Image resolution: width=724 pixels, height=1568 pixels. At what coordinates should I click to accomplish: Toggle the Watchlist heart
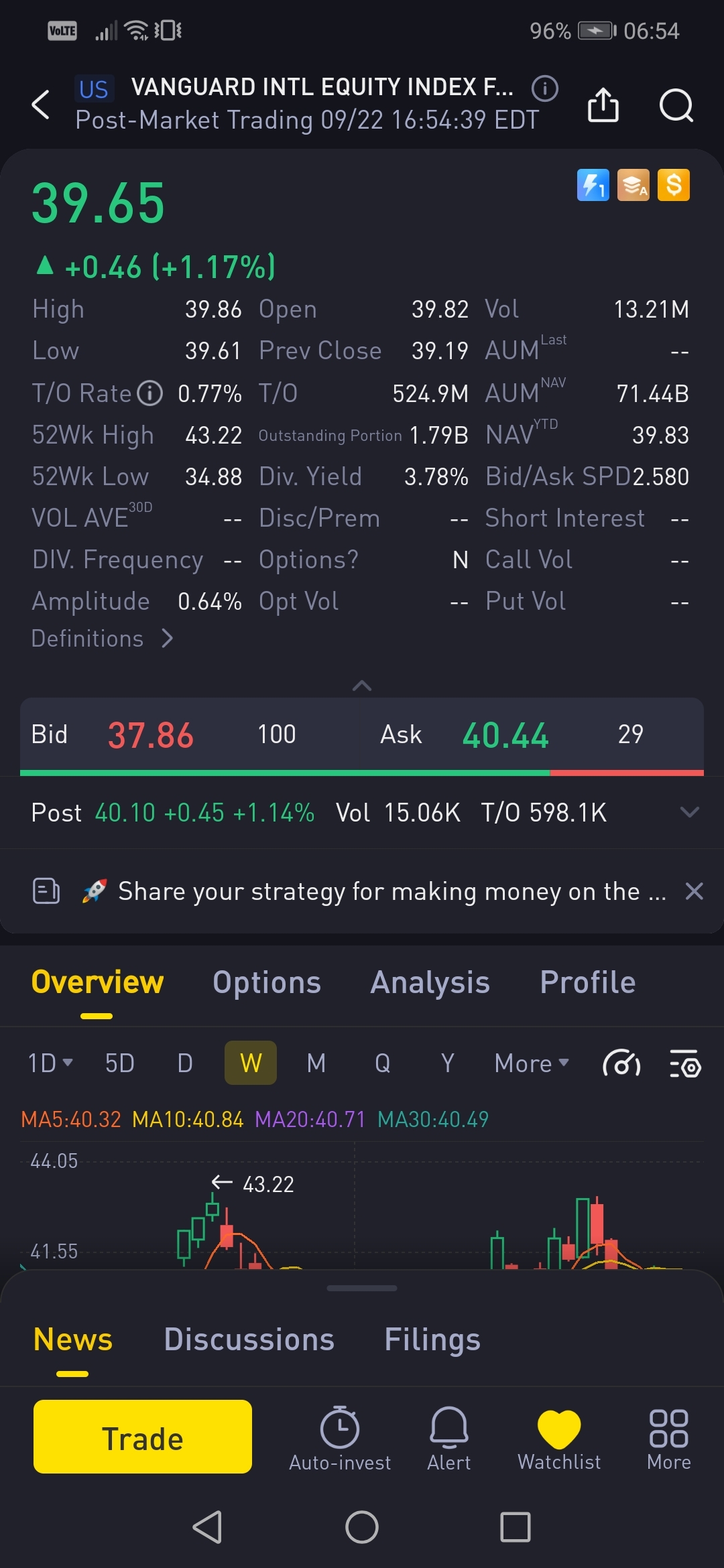click(559, 1438)
